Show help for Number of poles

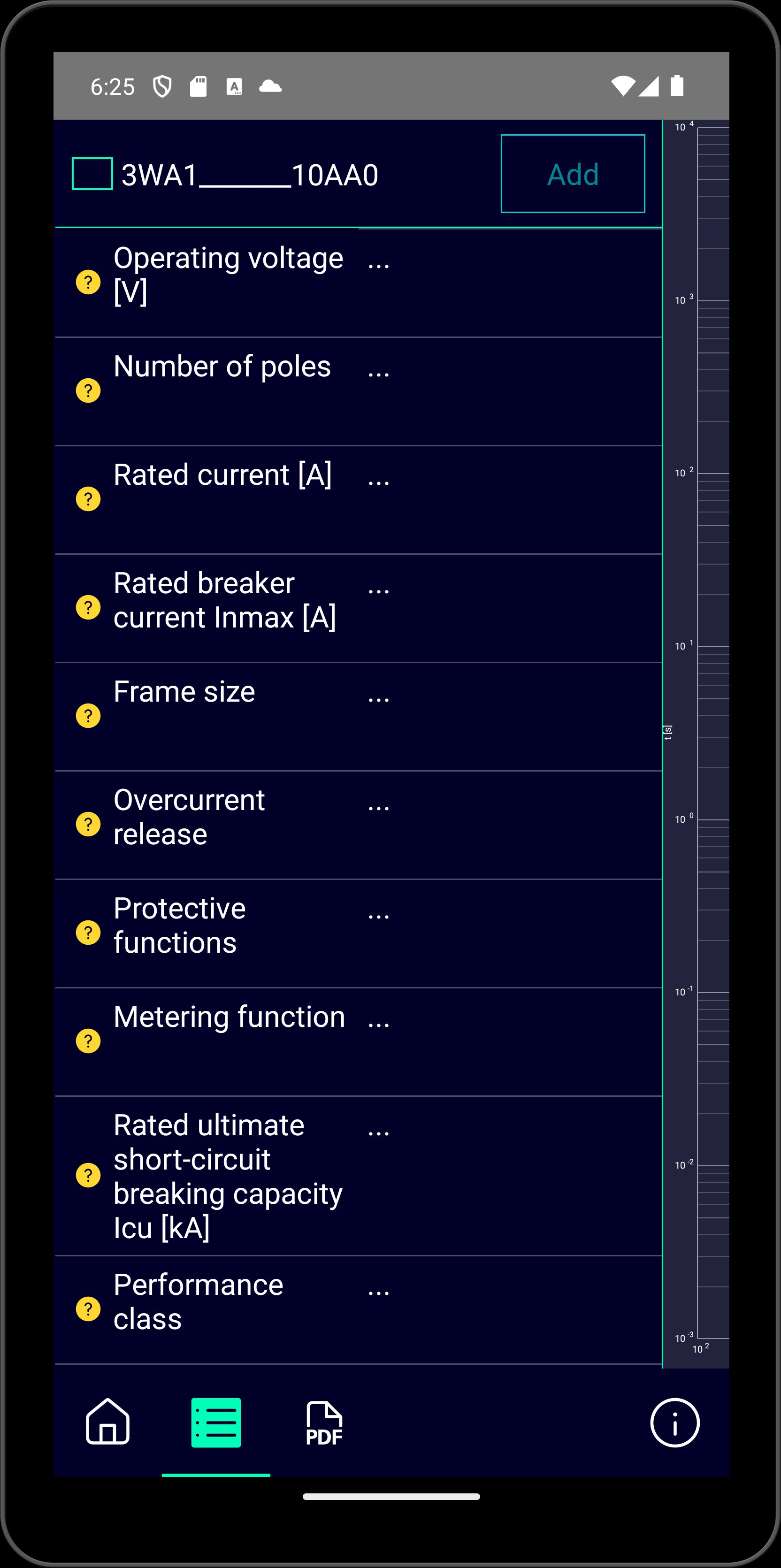tap(88, 391)
